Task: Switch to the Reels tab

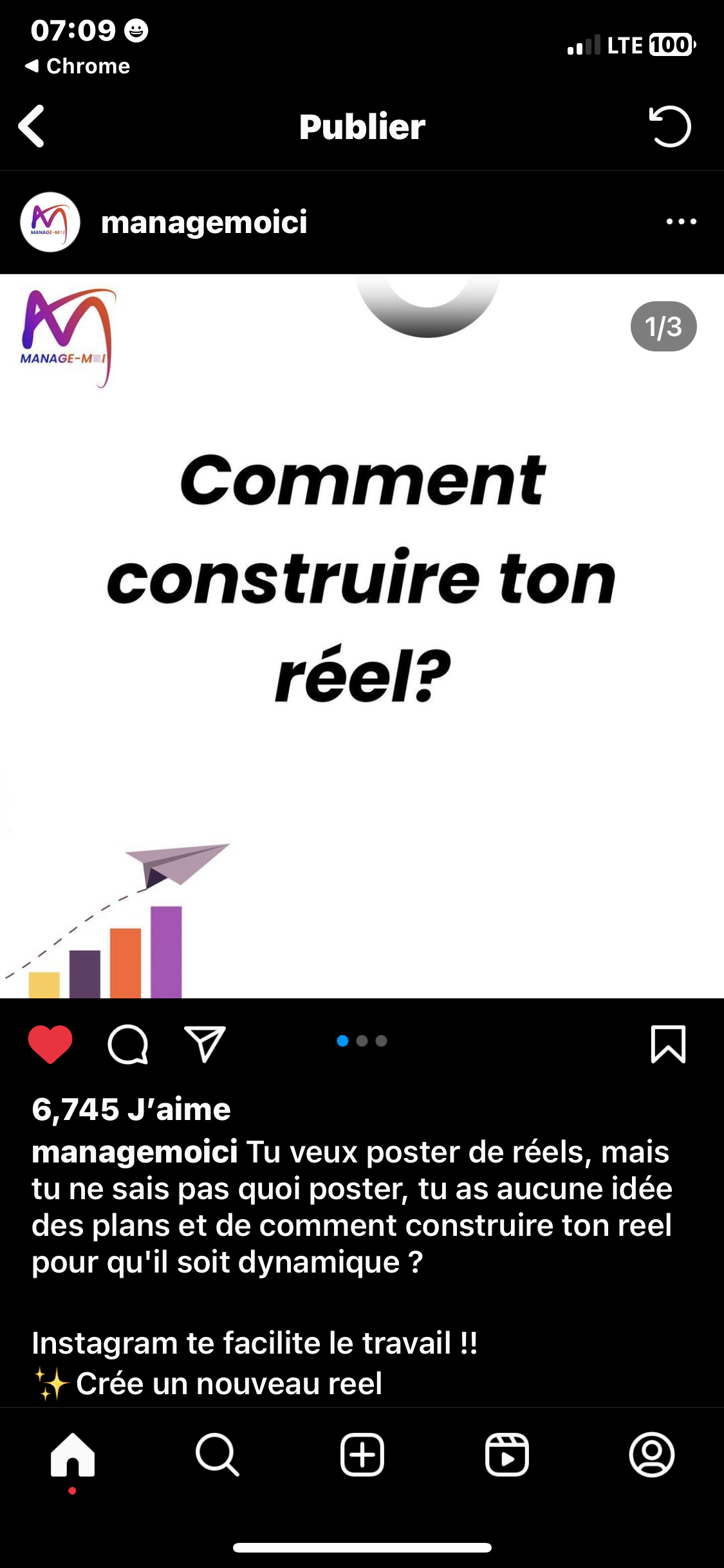Action: pyautogui.click(x=507, y=1454)
